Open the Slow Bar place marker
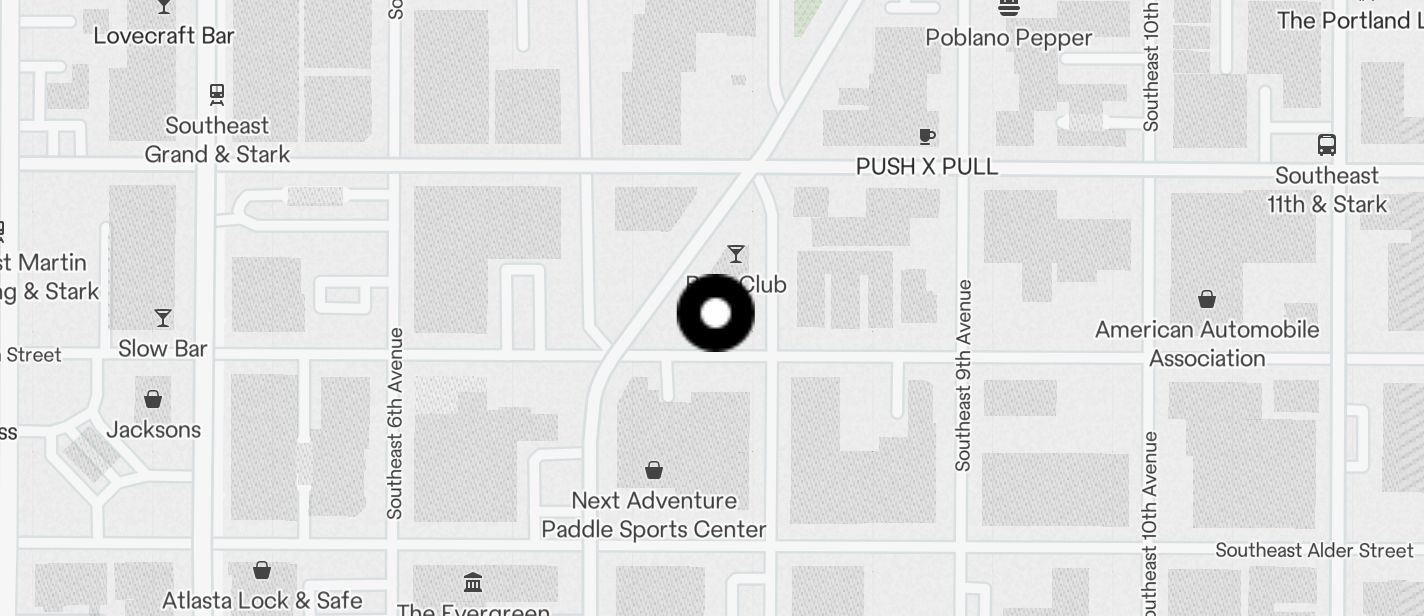The height and width of the screenshot is (616, 1424). pos(163,318)
